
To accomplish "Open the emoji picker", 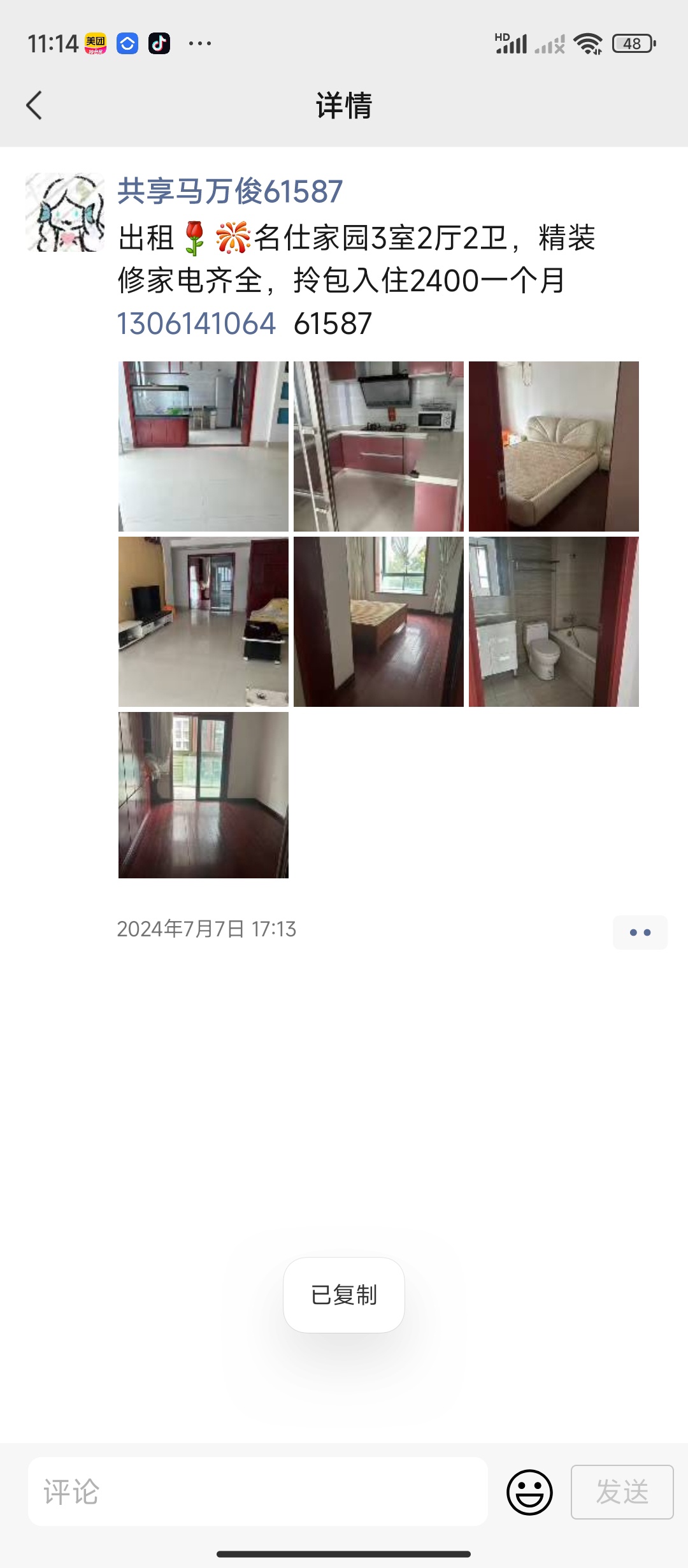I will click(529, 1492).
